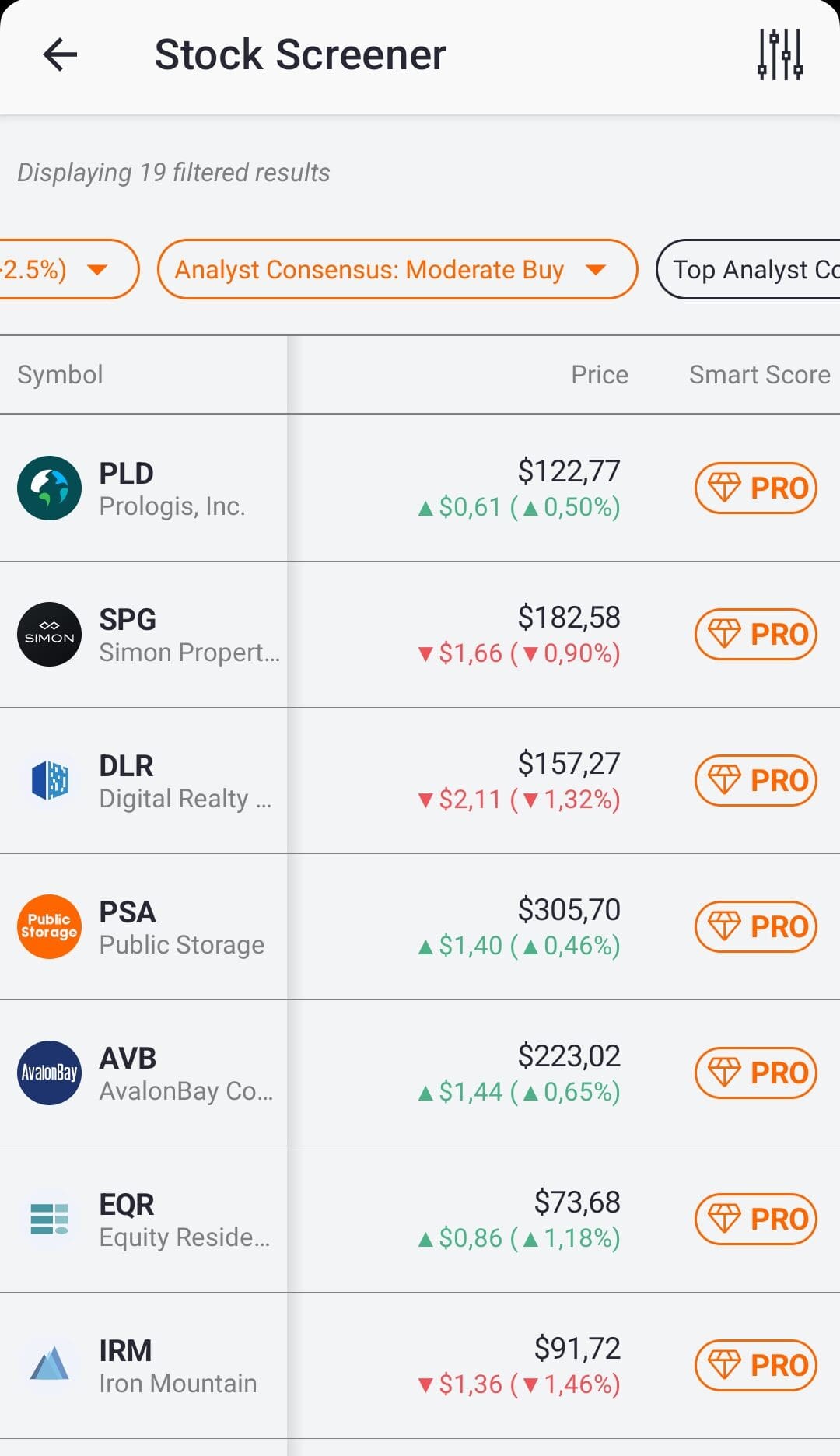Tap the SPG ticker symbol
Screen dimensions: 840x1456
128,618
